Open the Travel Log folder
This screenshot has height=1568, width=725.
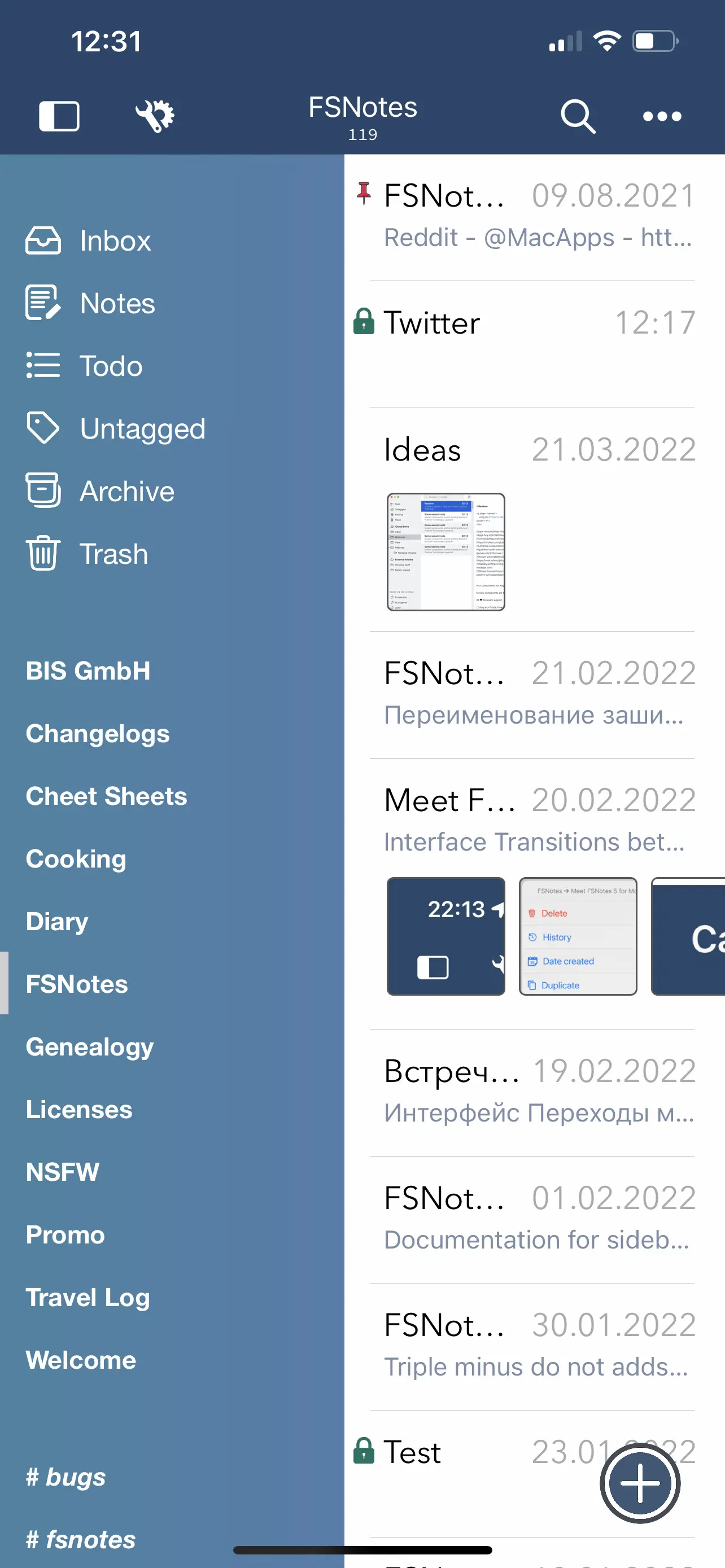(88, 1297)
